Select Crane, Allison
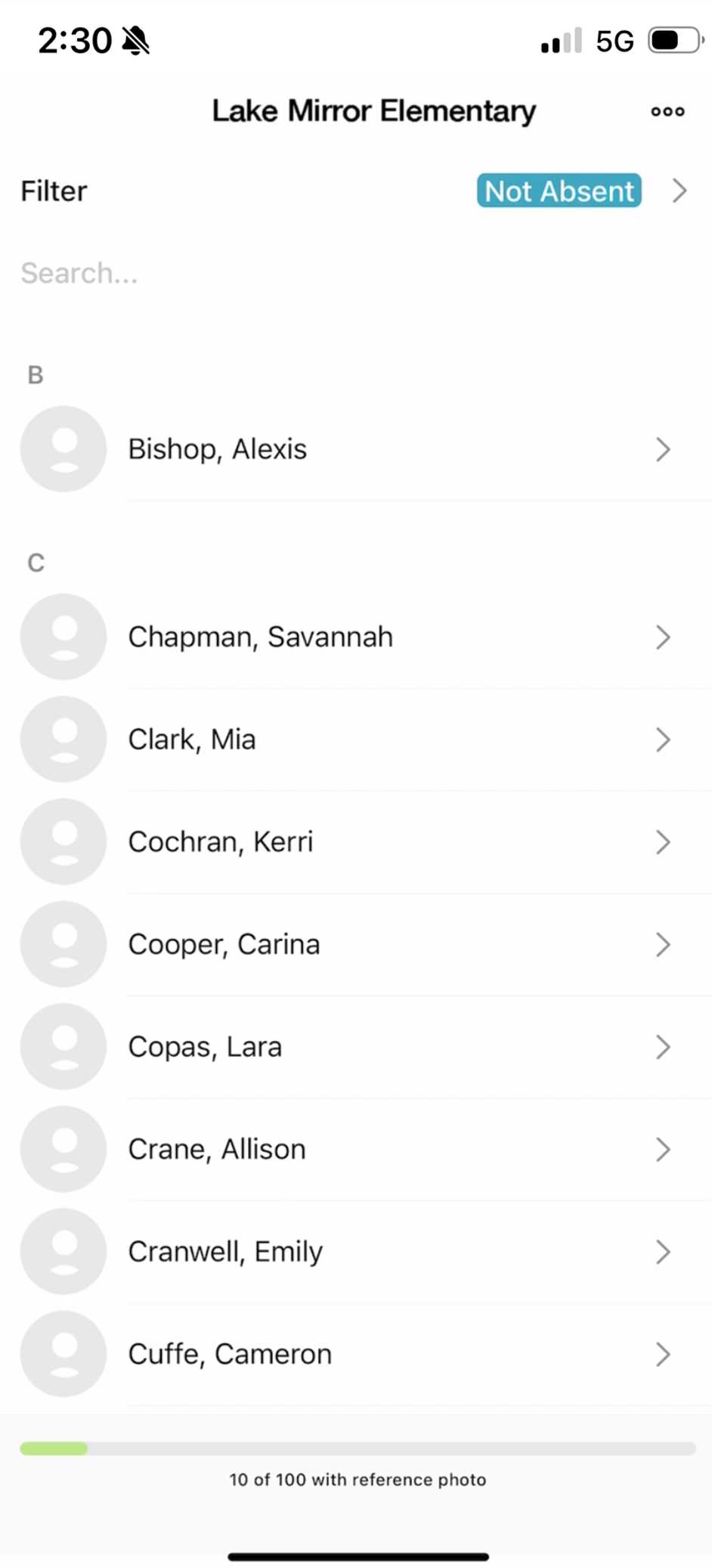 [x=356, y=1149]
